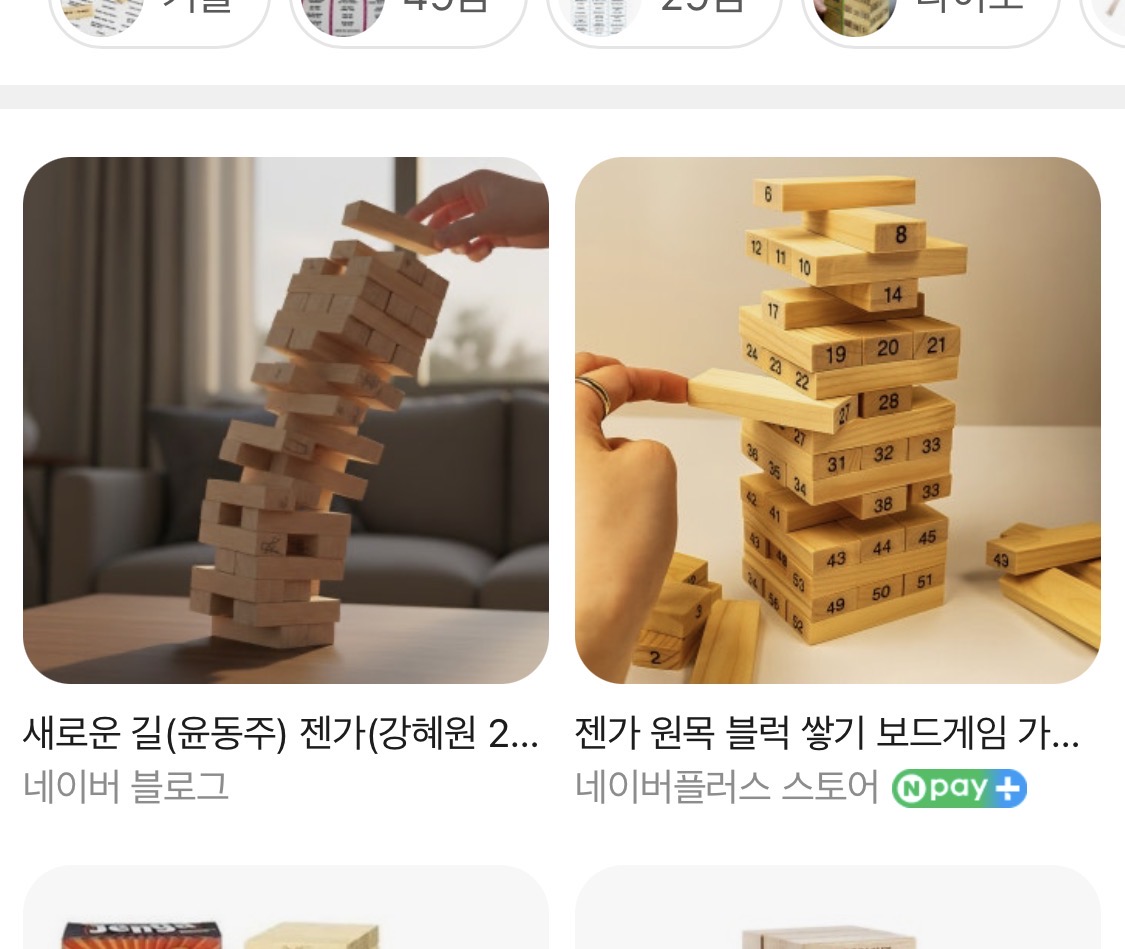Open the 새로운 길(윤동주) 젠가 blog title
1125x949 pixels.
coord(281,733)
